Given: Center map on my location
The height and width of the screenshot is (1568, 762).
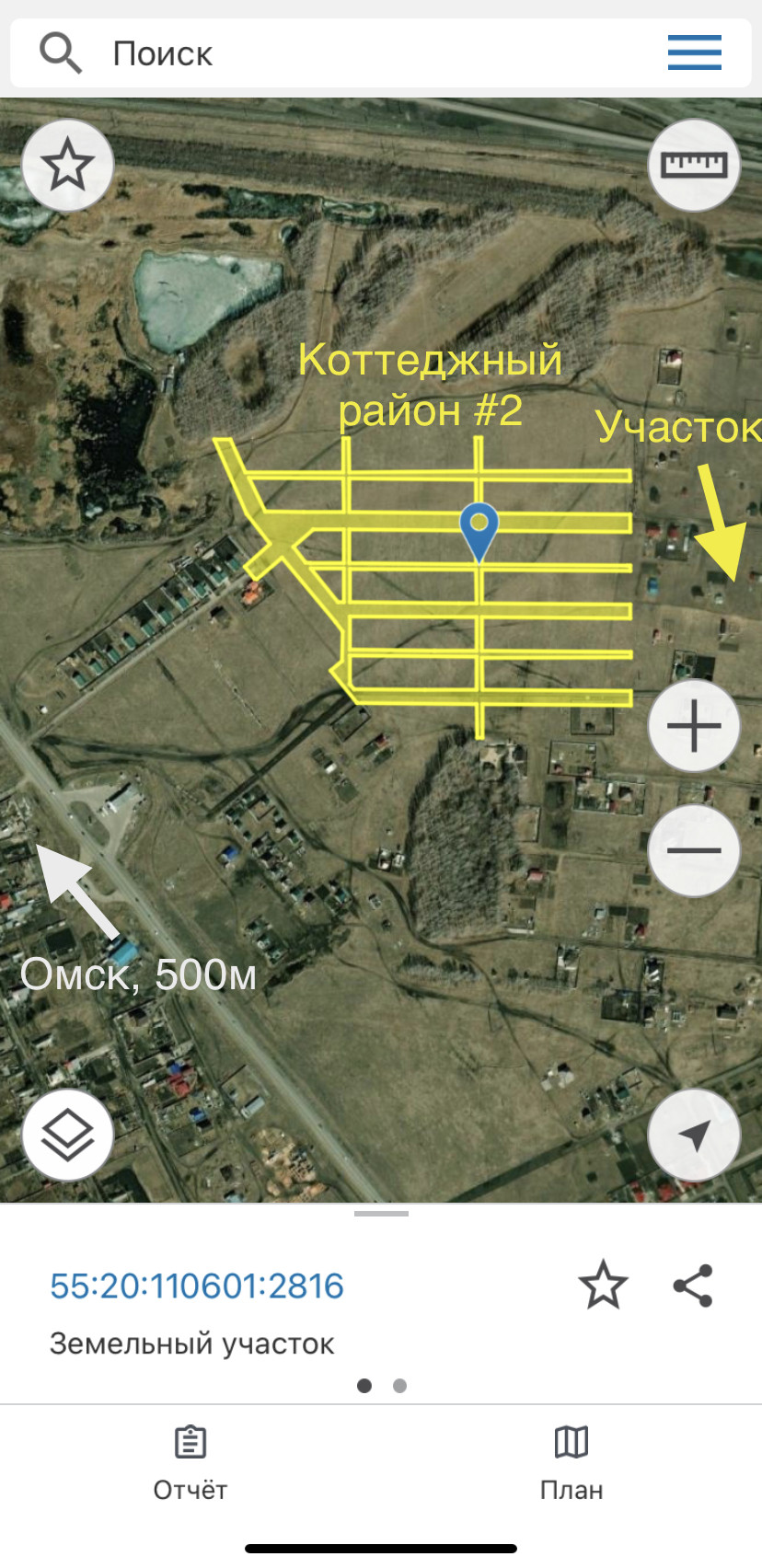Looking at the screenshot, I should 694,1134.
